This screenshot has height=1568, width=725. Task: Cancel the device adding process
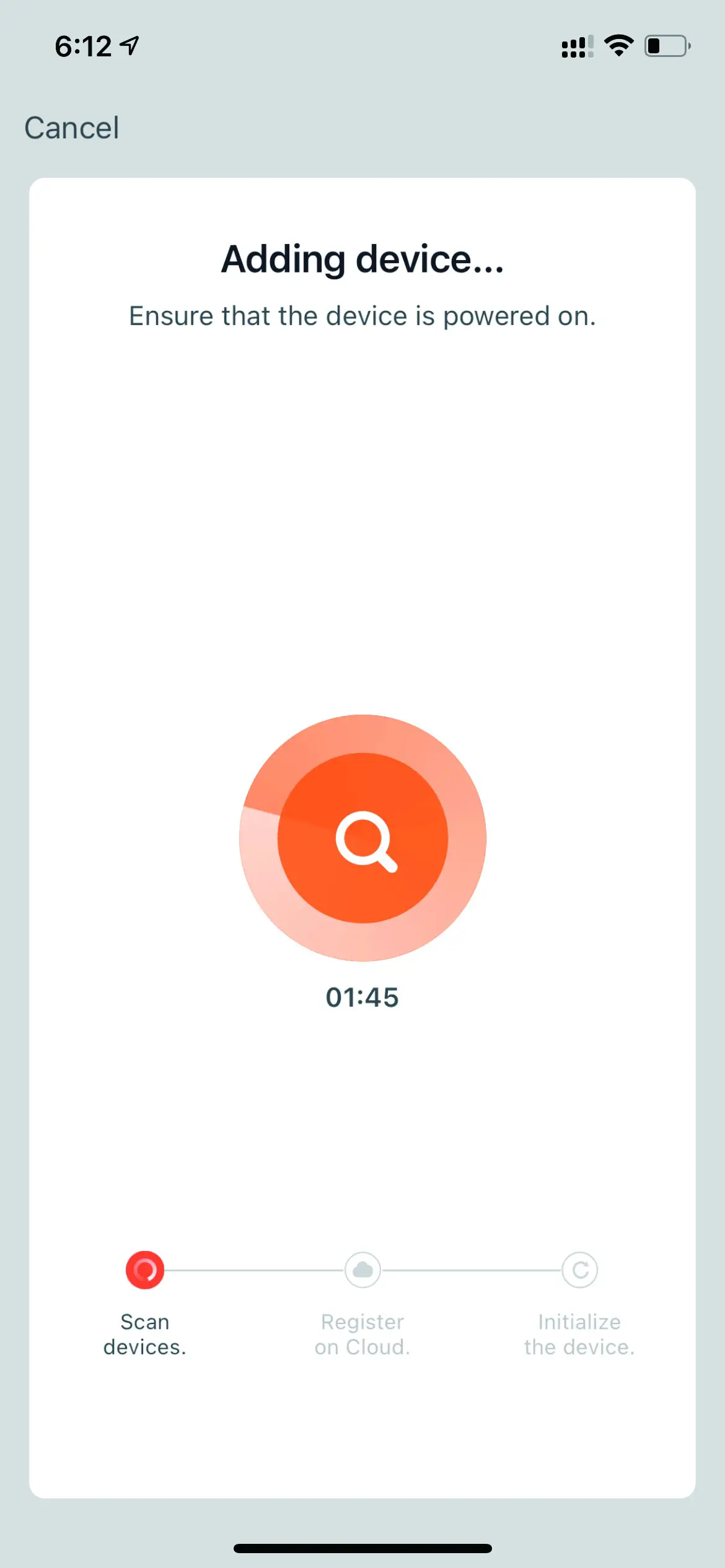71,128
